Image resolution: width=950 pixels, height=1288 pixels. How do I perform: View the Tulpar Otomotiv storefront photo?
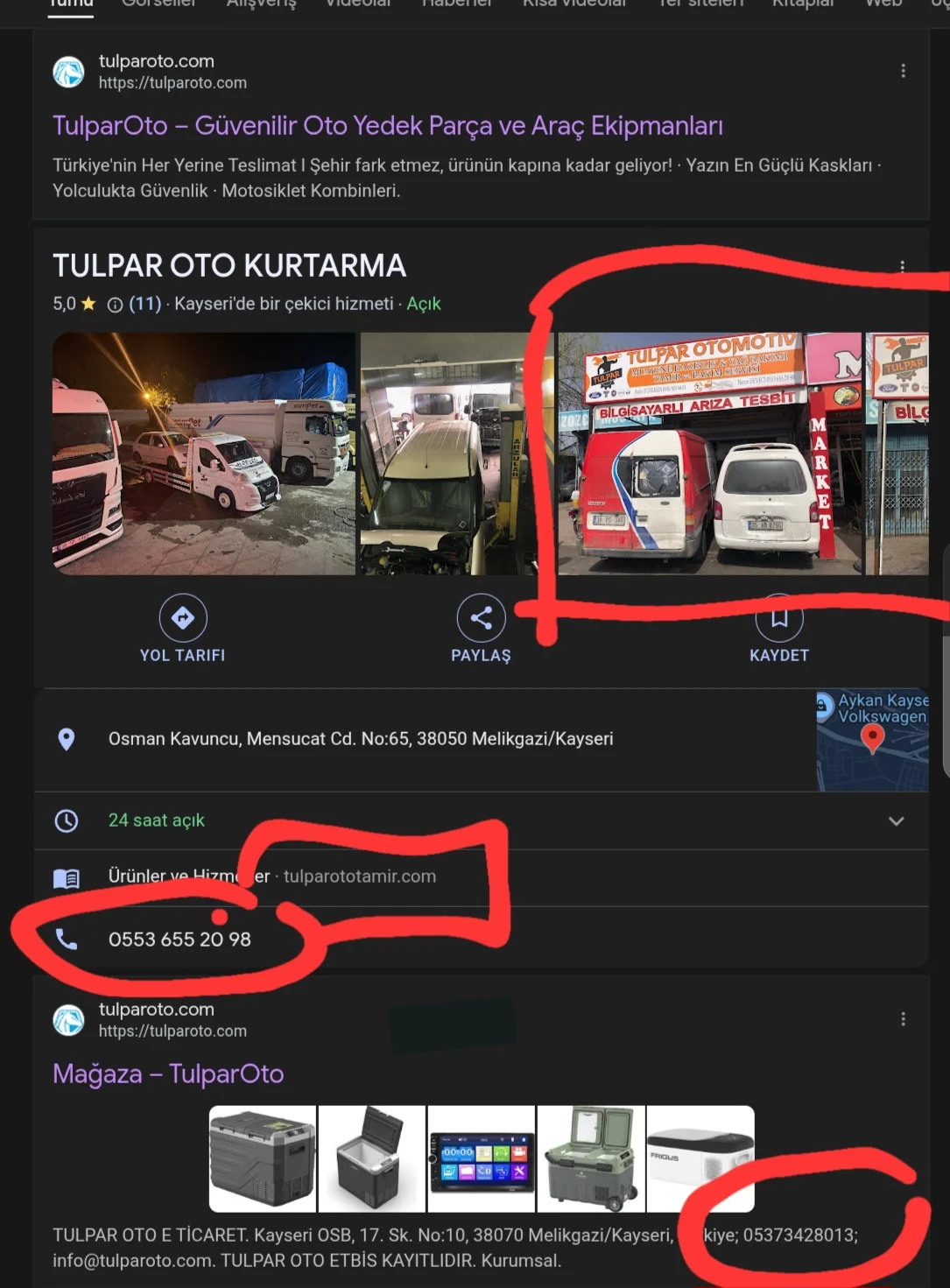(x=709, y=454)
